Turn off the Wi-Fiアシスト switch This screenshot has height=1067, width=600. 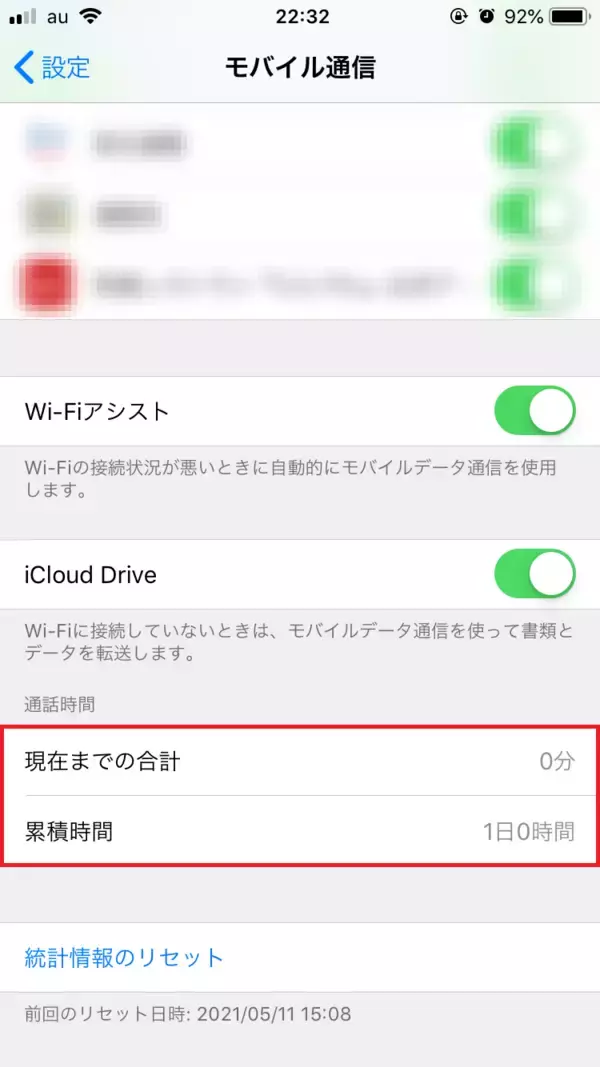click(x=534, y=411)
